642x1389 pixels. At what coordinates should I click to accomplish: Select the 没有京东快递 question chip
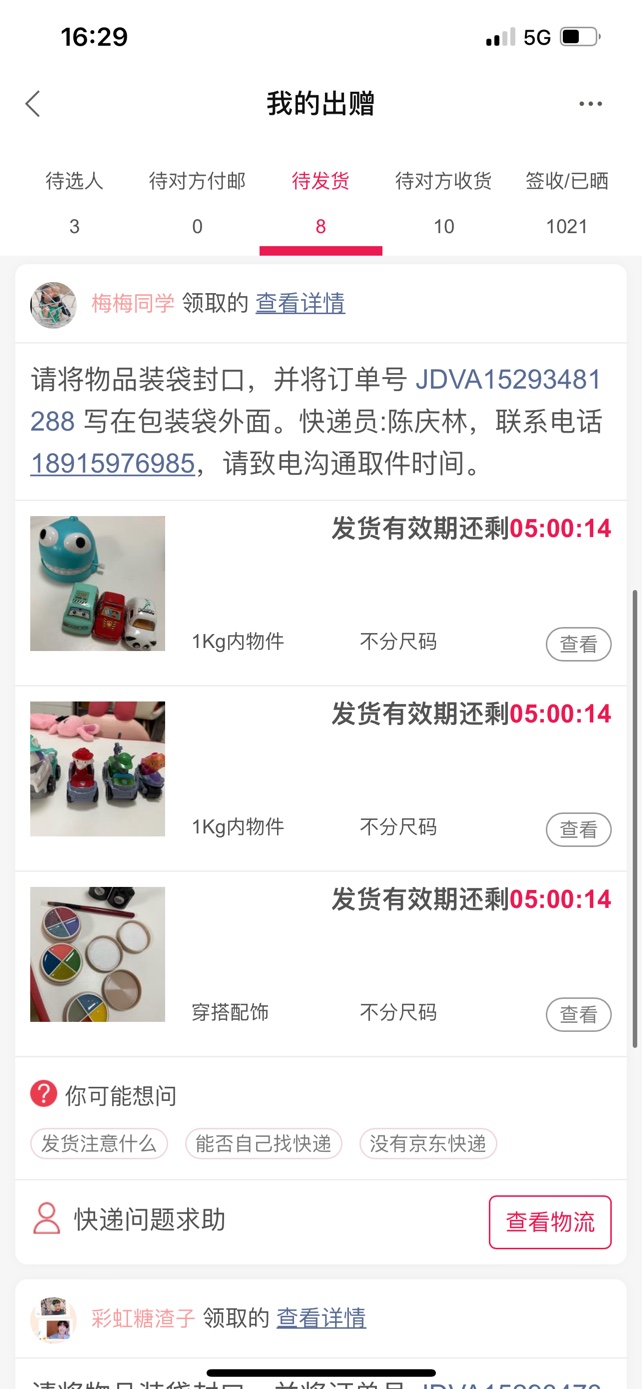point(428,1143)
